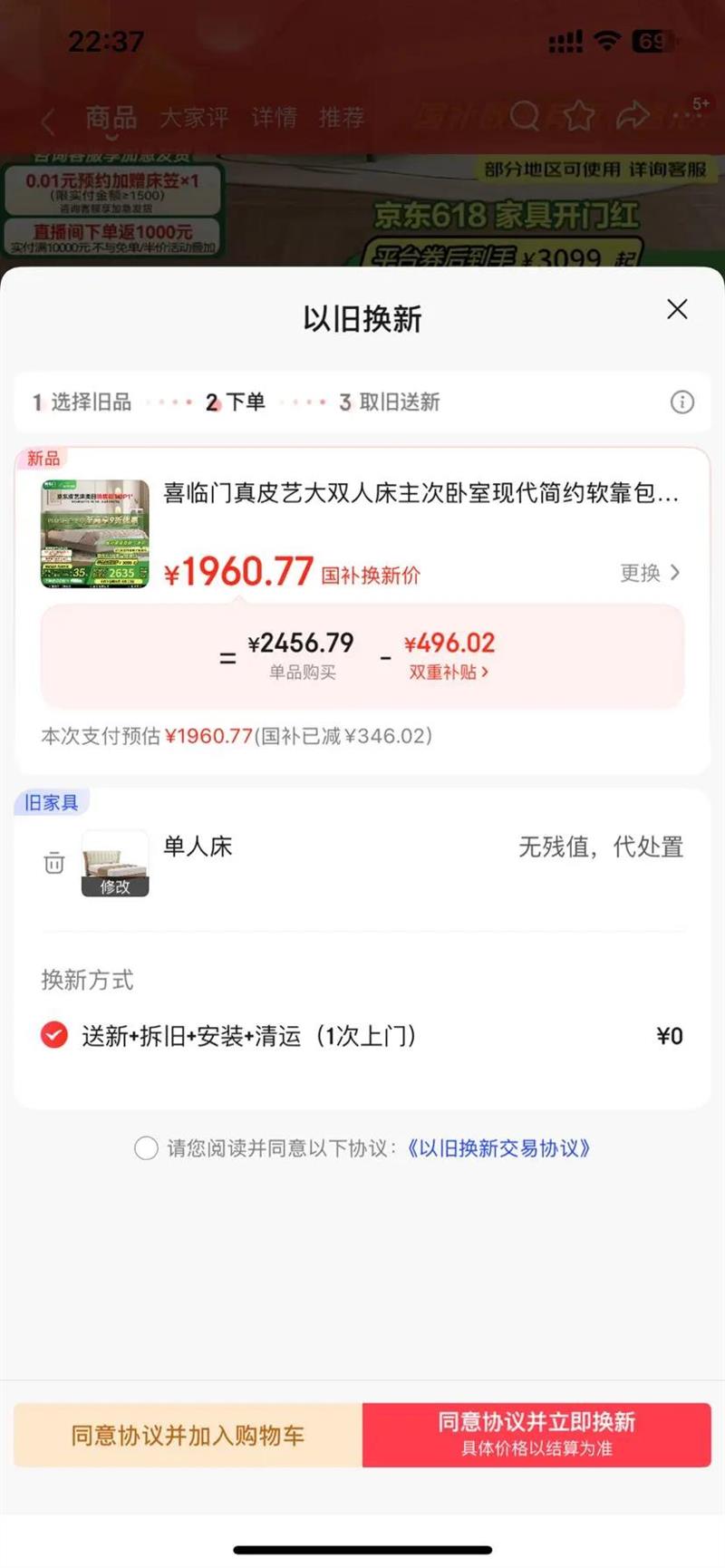Delete the 单人床 old furniture item
This screenshot has width=725, height=1568.
[x=54, y=863]
